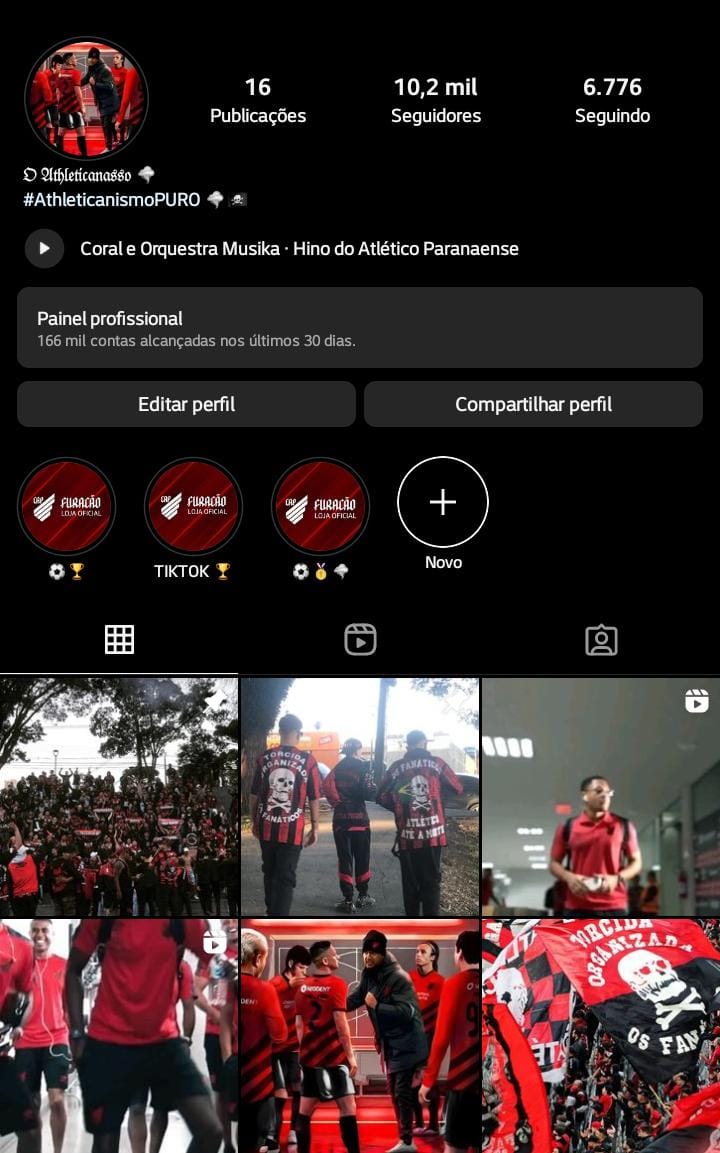Play the Hino do Atlético Paranaense track

(x=44, y=249)
